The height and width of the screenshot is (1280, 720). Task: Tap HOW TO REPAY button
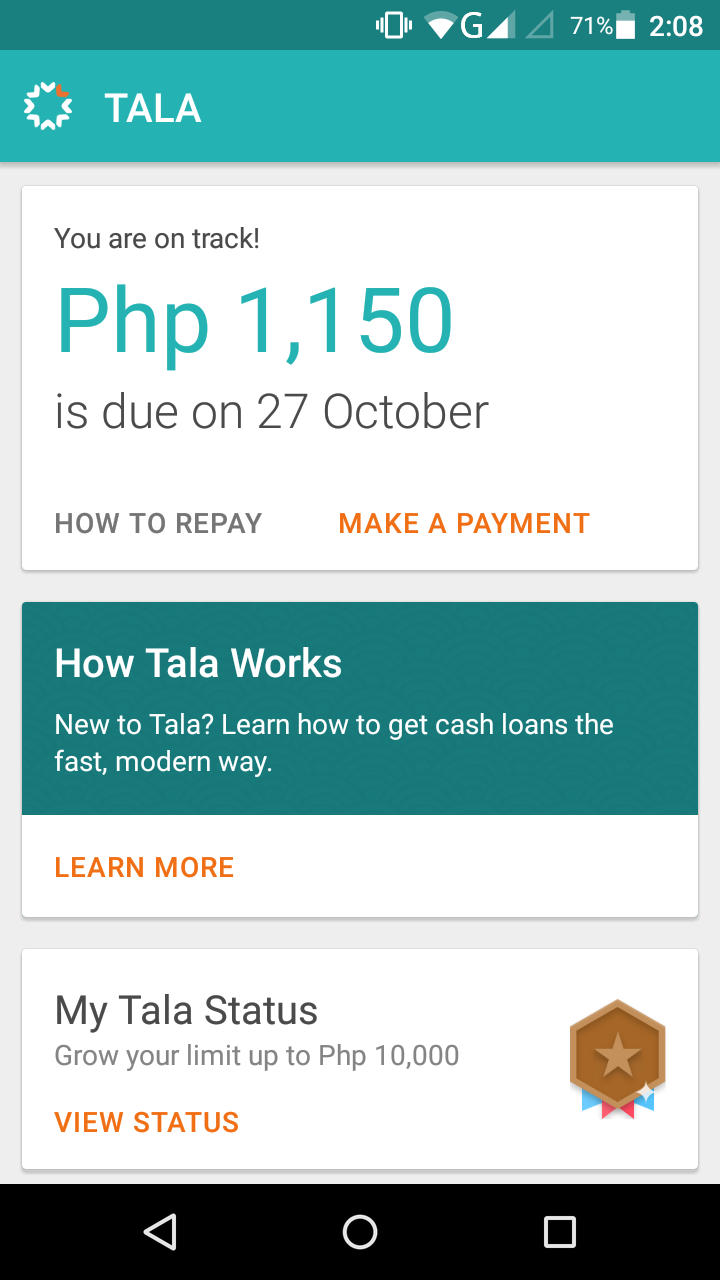point(158,523)
